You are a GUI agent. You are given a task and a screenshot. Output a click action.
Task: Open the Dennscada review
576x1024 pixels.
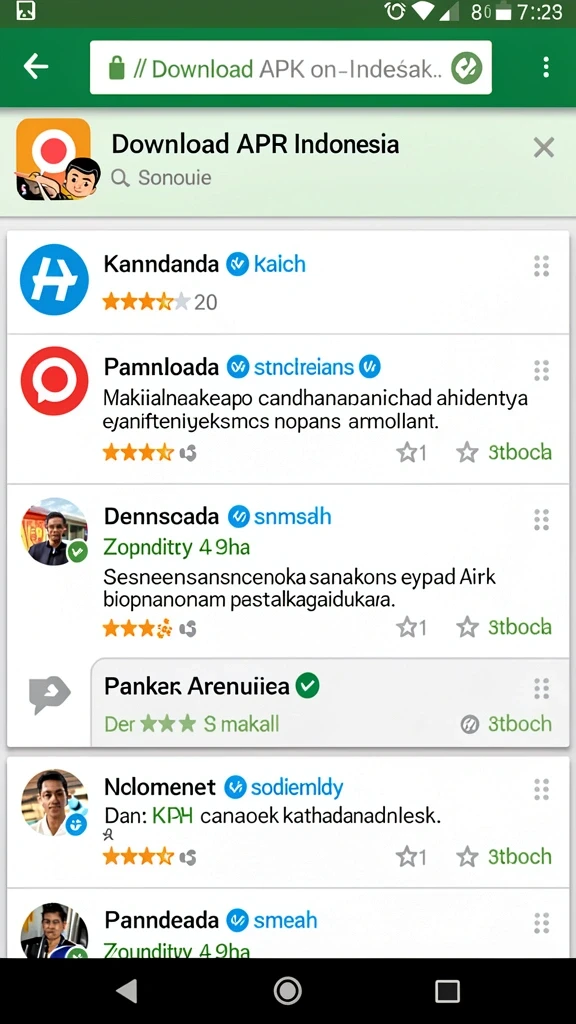[287, 571]
